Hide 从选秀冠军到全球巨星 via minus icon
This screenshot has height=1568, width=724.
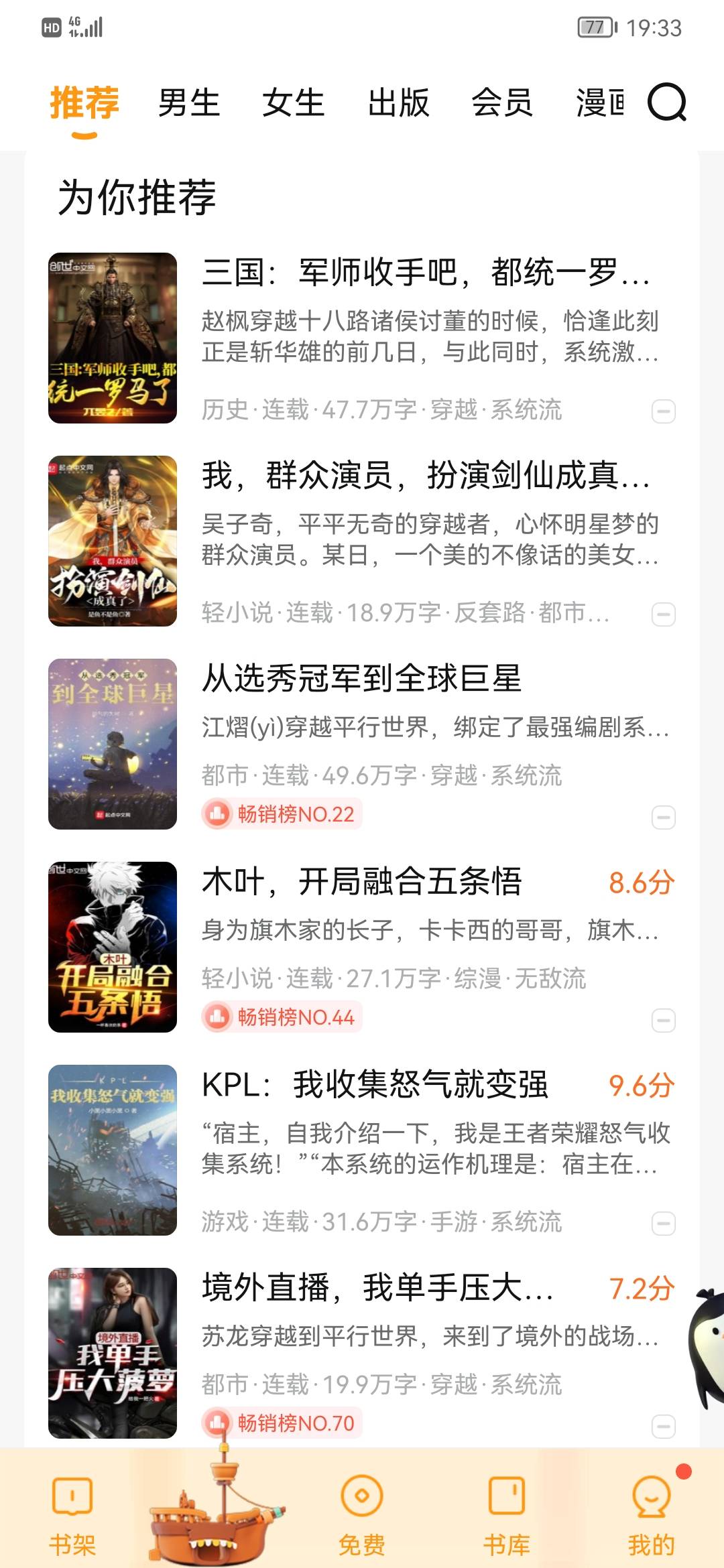pyautogui.click(x=663, y=817)
